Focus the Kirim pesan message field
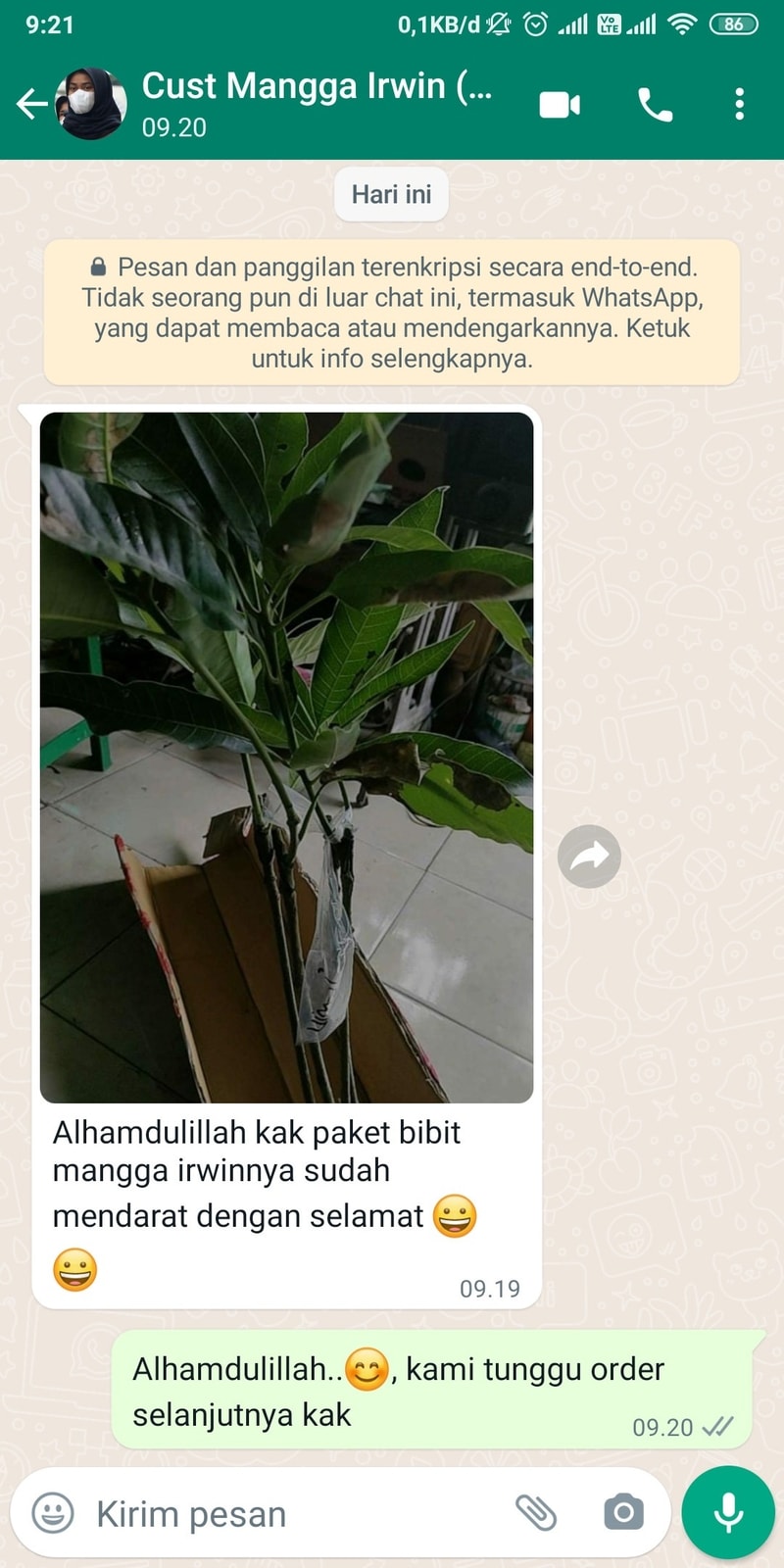 (294, 1514)
